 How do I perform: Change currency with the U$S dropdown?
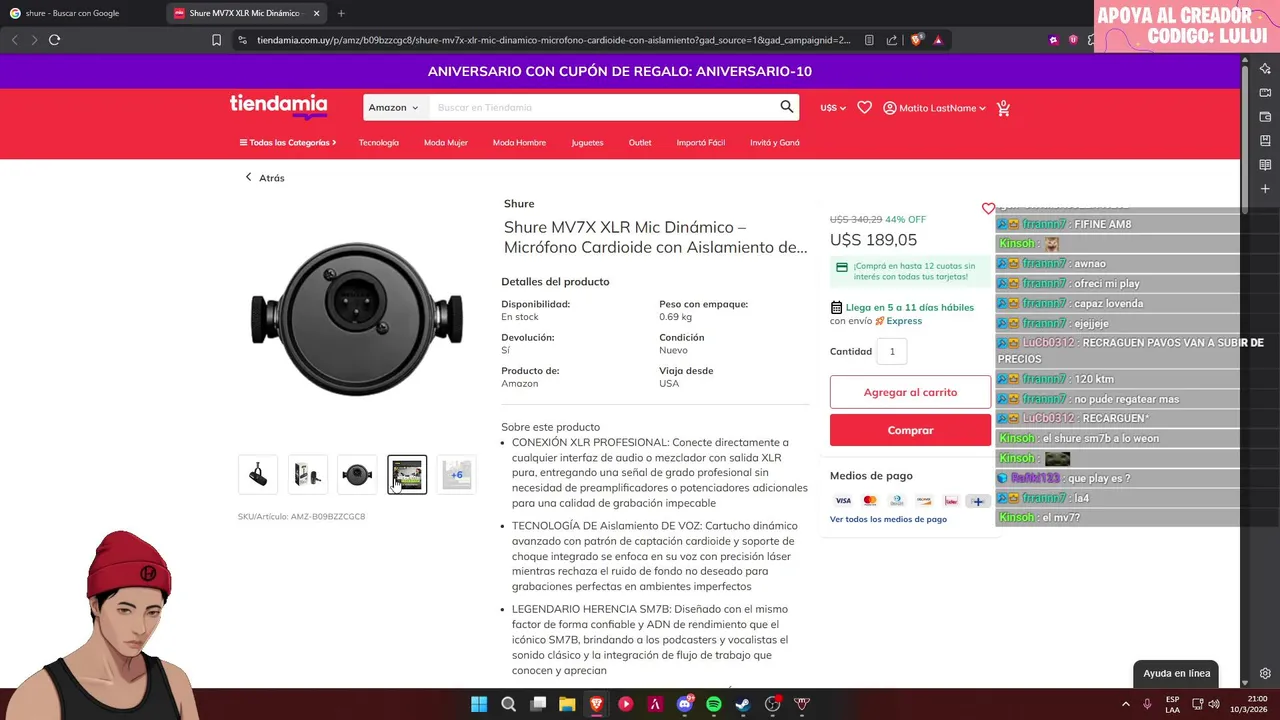(x=833, y=108)
